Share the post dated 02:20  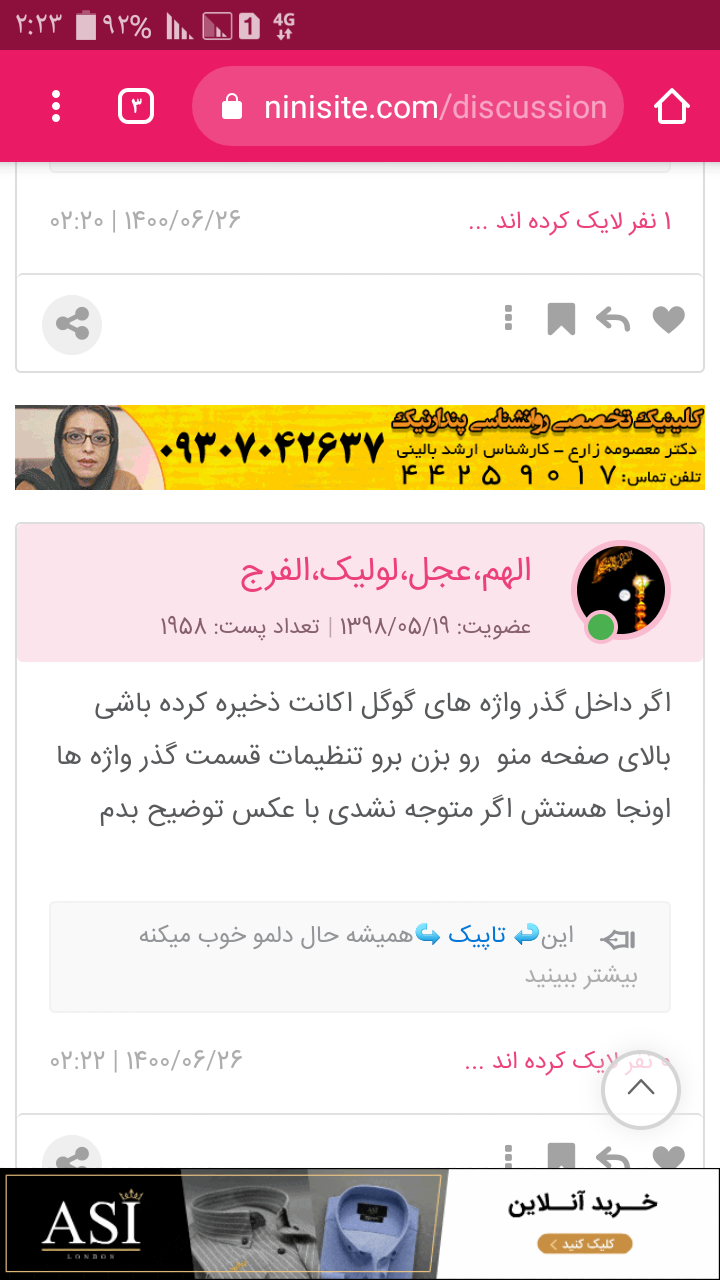tap(72, 324)
